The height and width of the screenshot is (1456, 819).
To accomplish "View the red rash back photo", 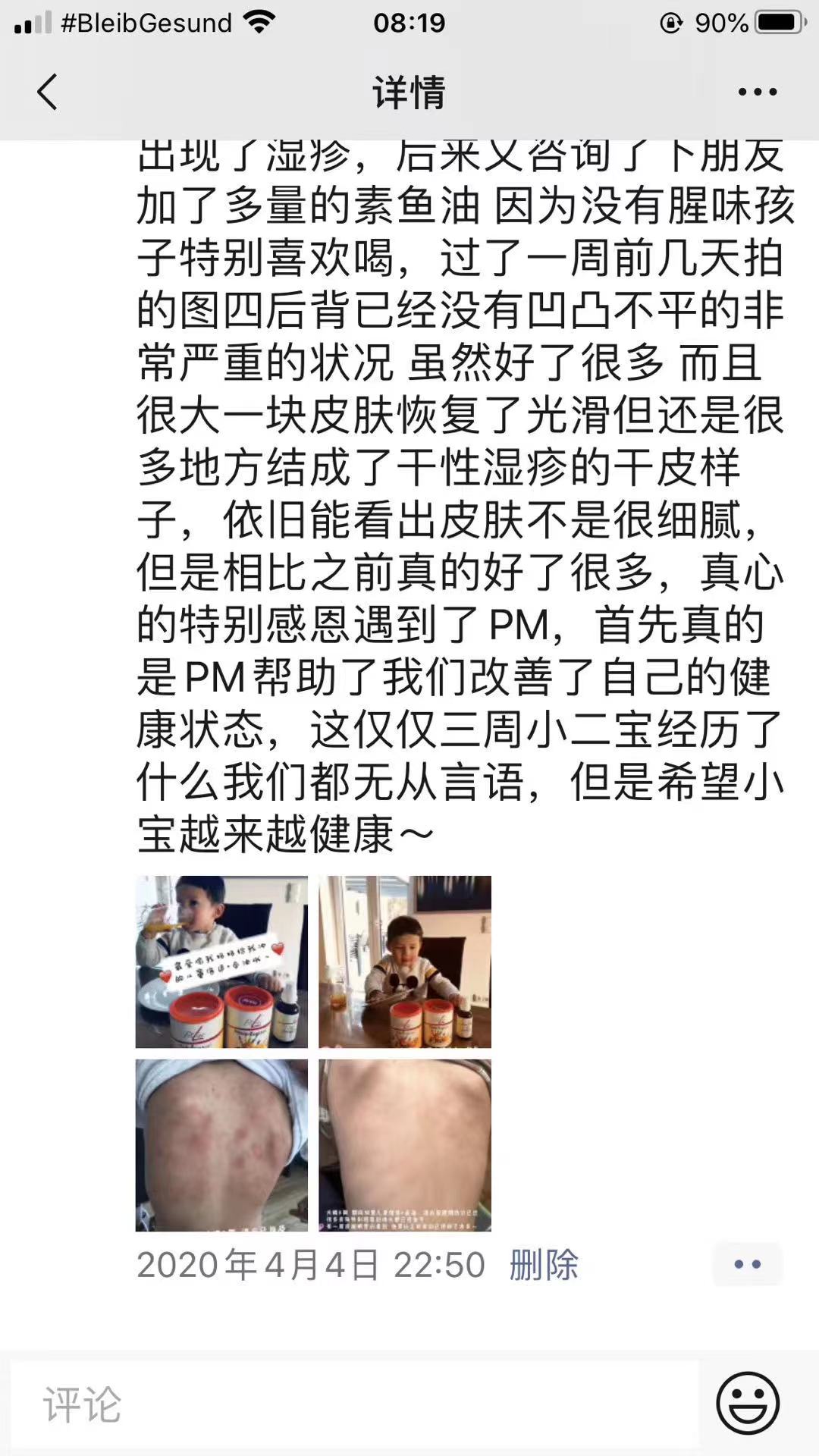I will (221, 1145).
